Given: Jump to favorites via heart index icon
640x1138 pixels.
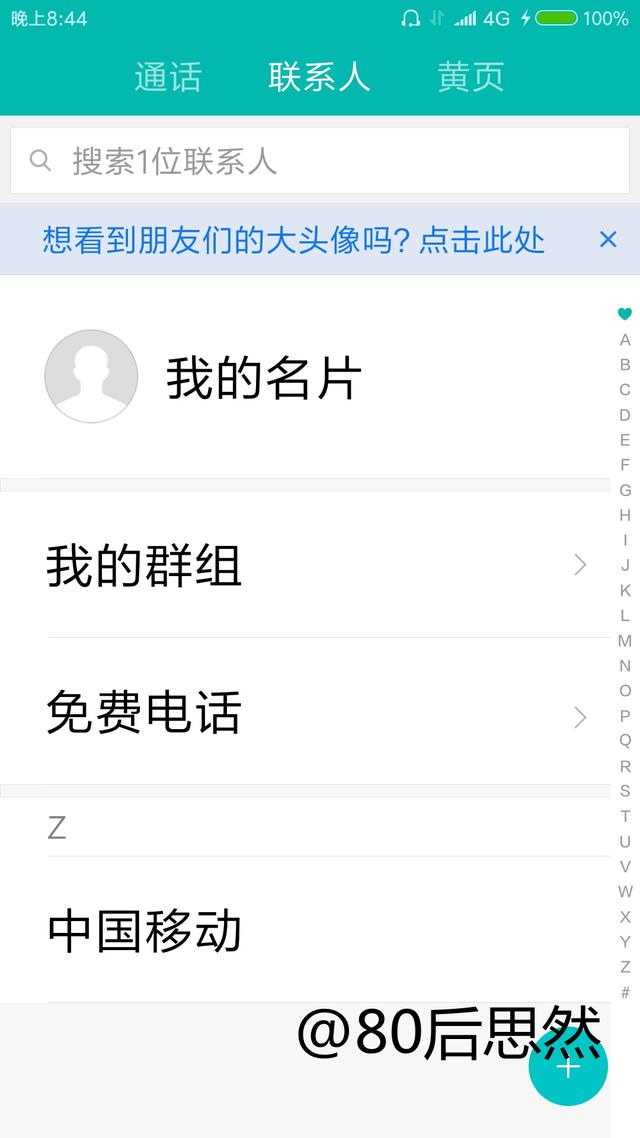Looking at the screenshot, I should pyautogui.click(x=625, y=314).
